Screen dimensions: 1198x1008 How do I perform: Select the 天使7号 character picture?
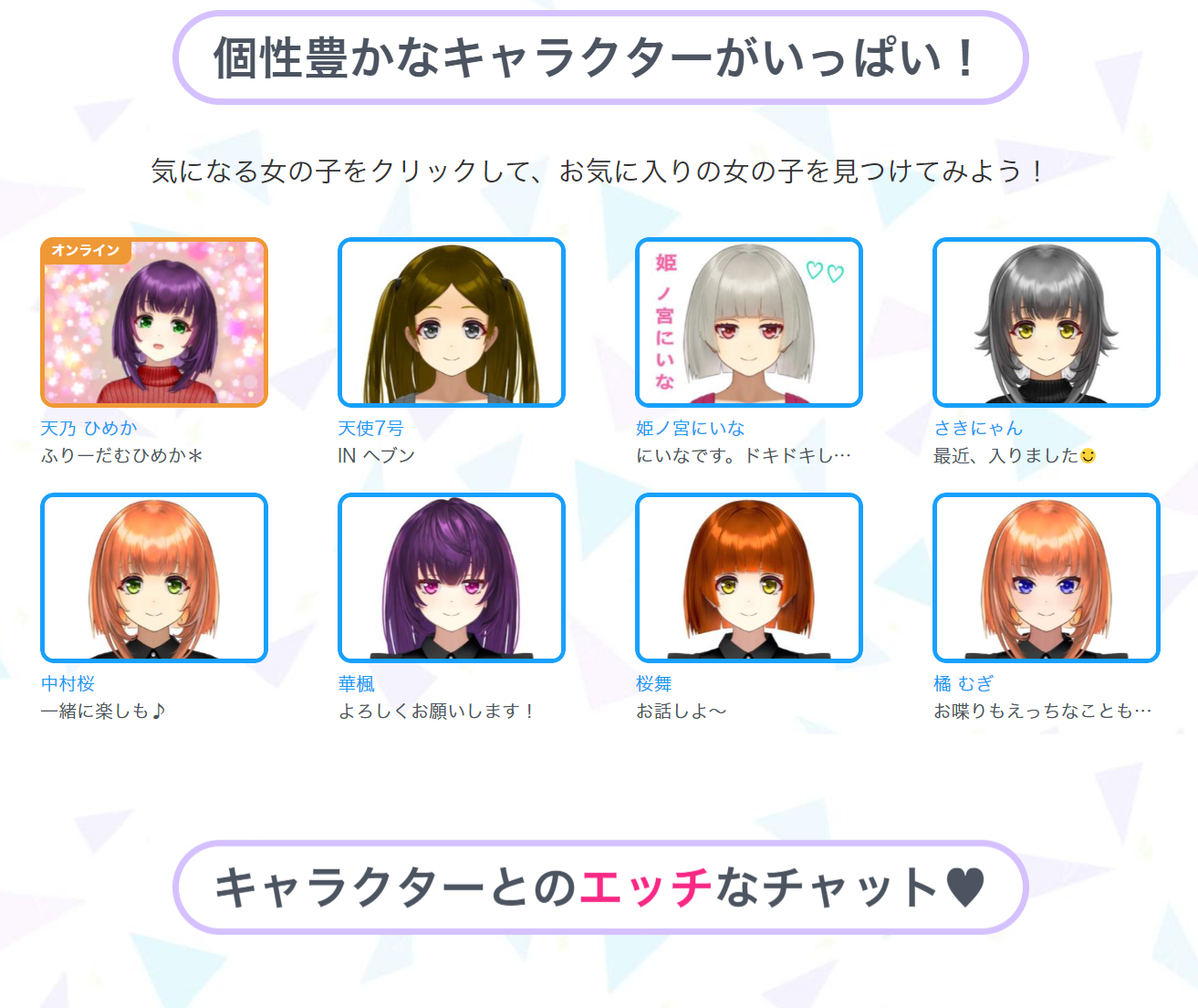(451, 323)
